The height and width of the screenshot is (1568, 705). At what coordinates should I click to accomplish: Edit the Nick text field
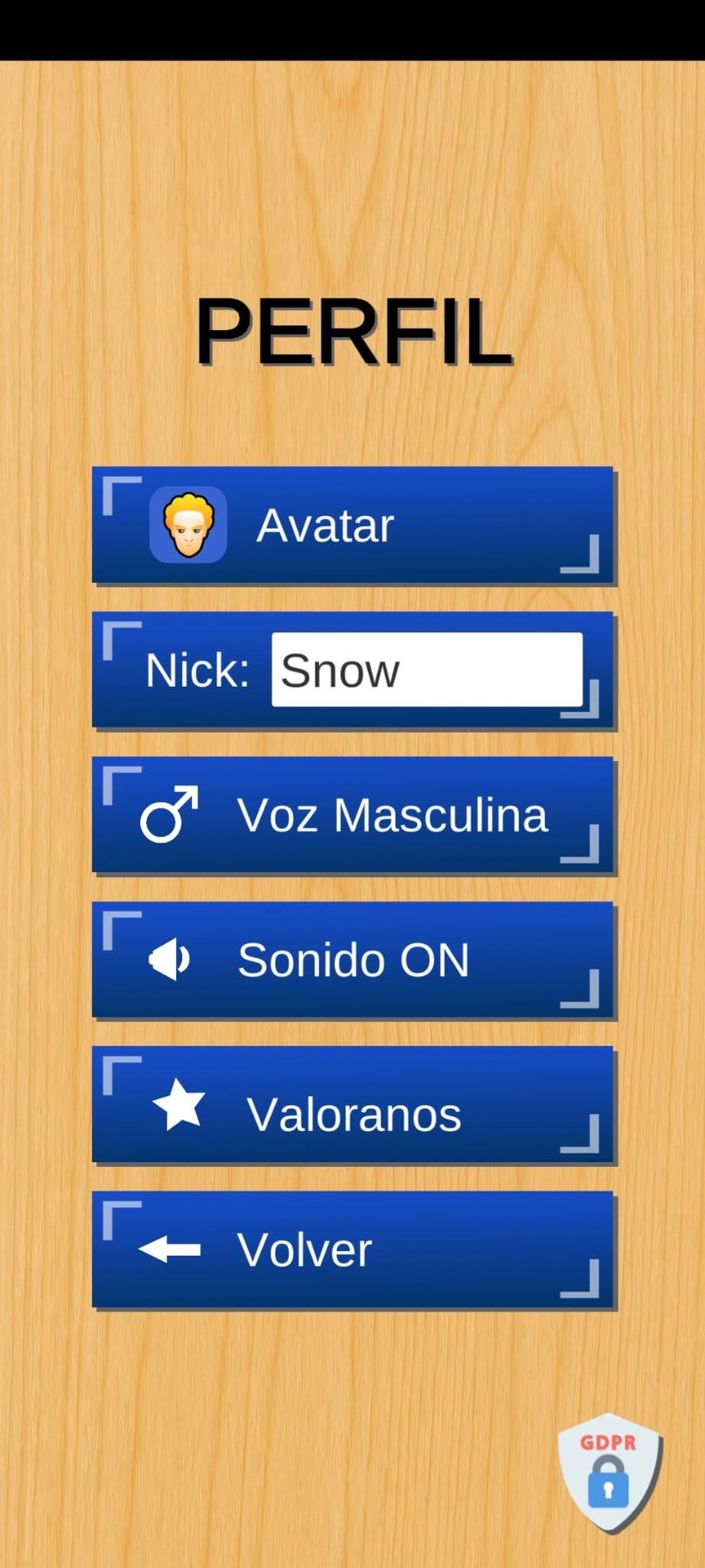(x=426, y=670)
